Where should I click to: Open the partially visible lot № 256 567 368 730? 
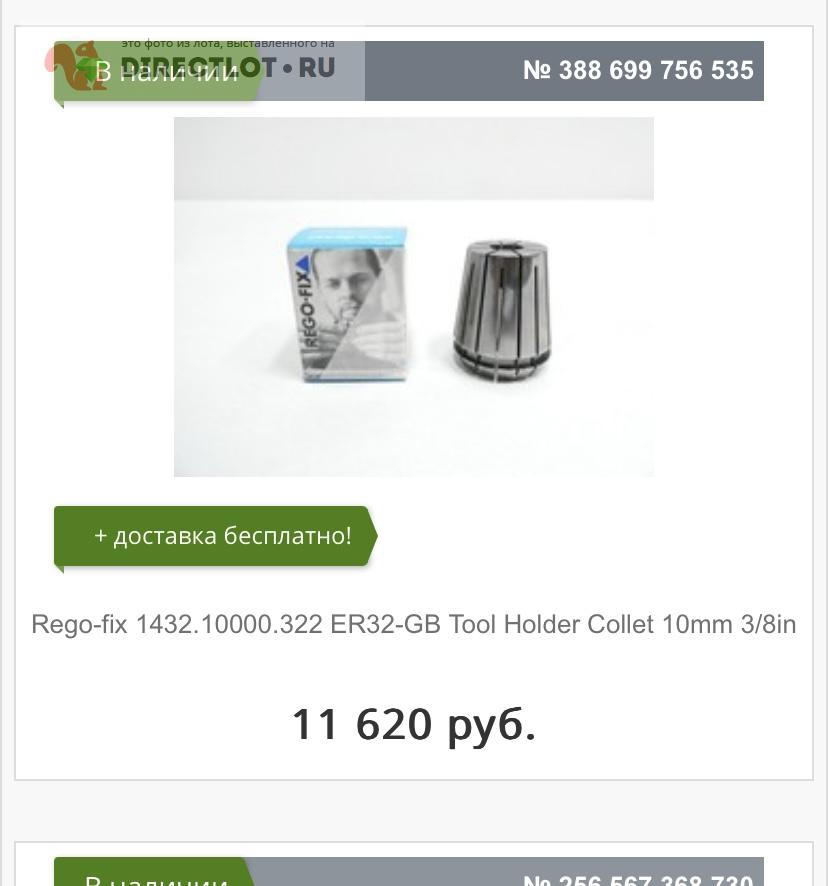coord(637,877)
